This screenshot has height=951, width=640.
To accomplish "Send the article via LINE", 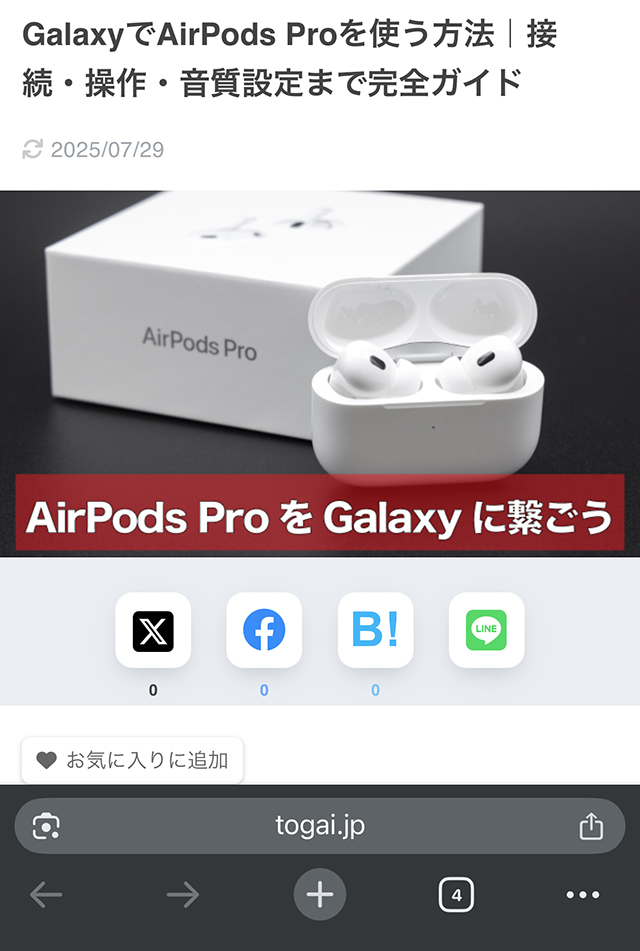I will coord(486,630).
